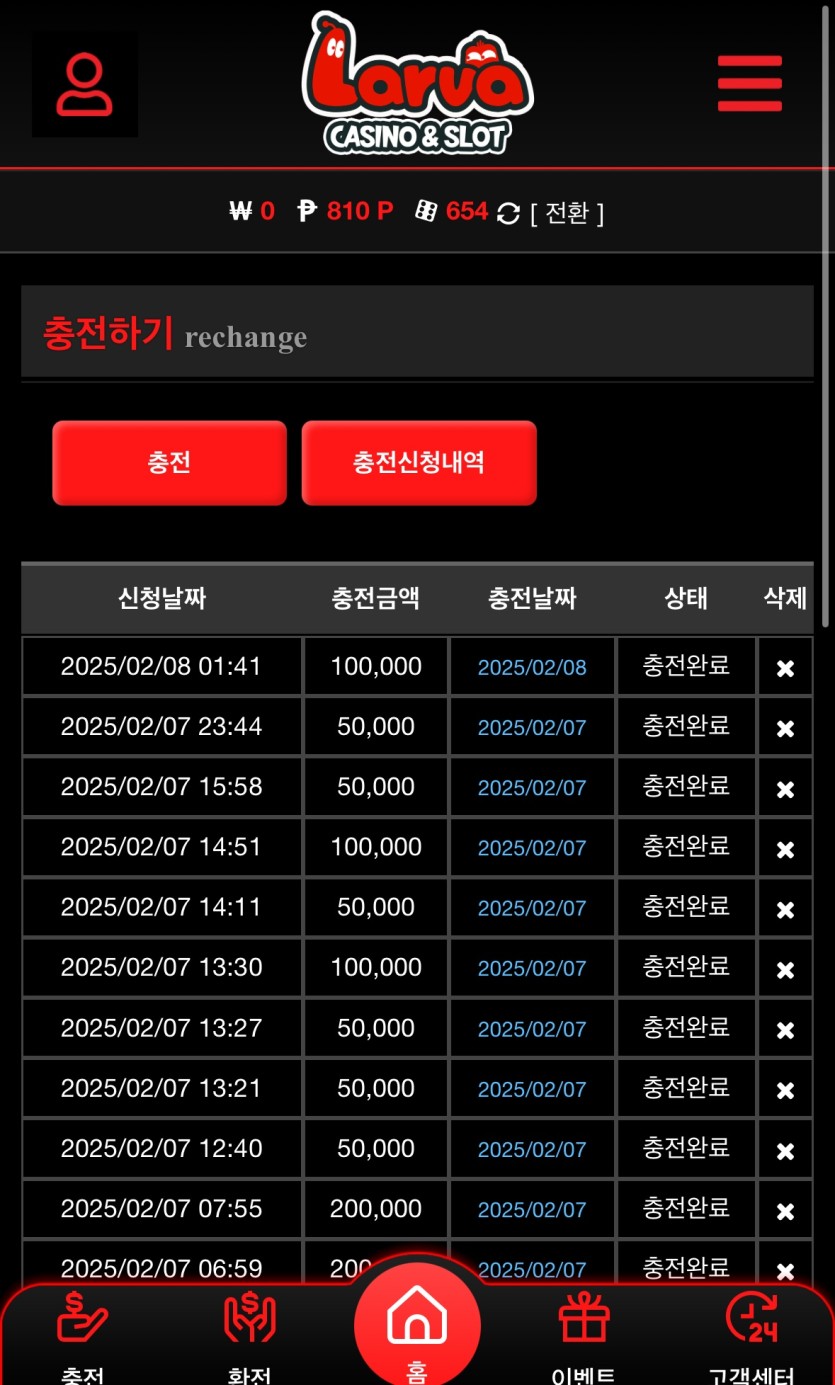Delete the 2025/02/07 12:40 record
The height and width of the screenshot is (1385, 835).
click(785, 1150)
